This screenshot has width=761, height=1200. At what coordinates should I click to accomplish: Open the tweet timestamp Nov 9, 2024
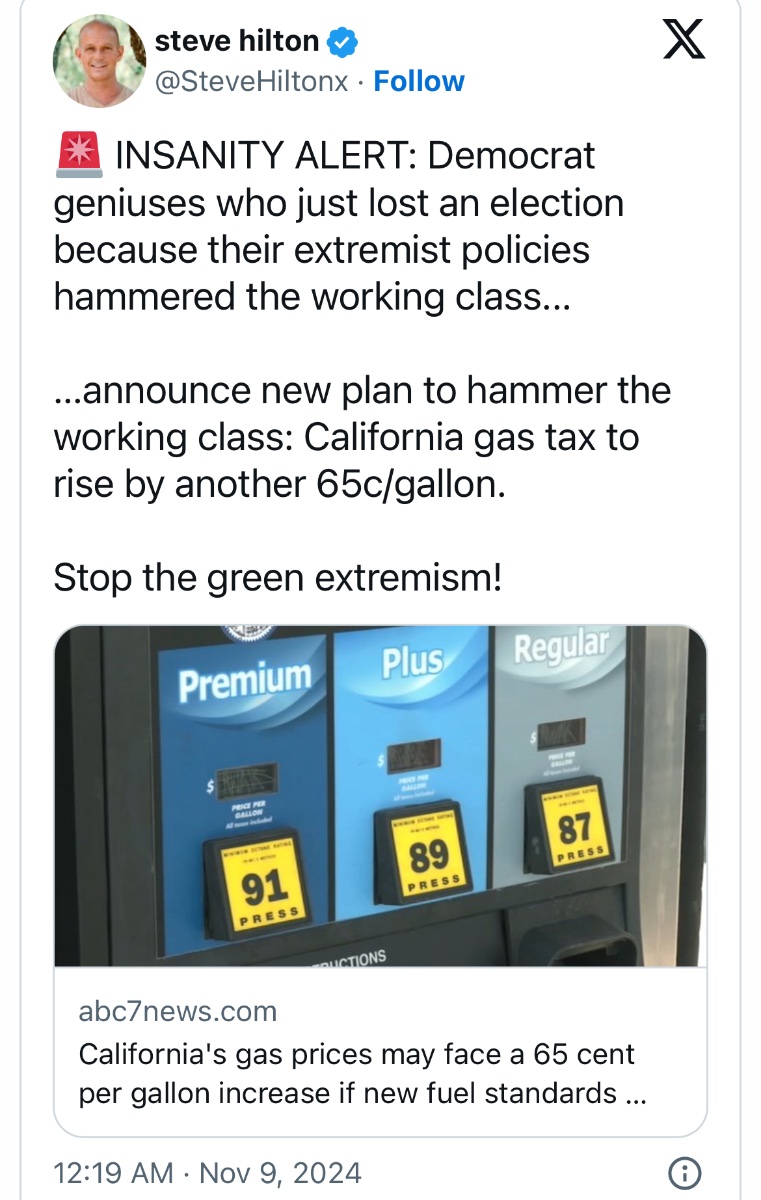(x=207, y=1172)
